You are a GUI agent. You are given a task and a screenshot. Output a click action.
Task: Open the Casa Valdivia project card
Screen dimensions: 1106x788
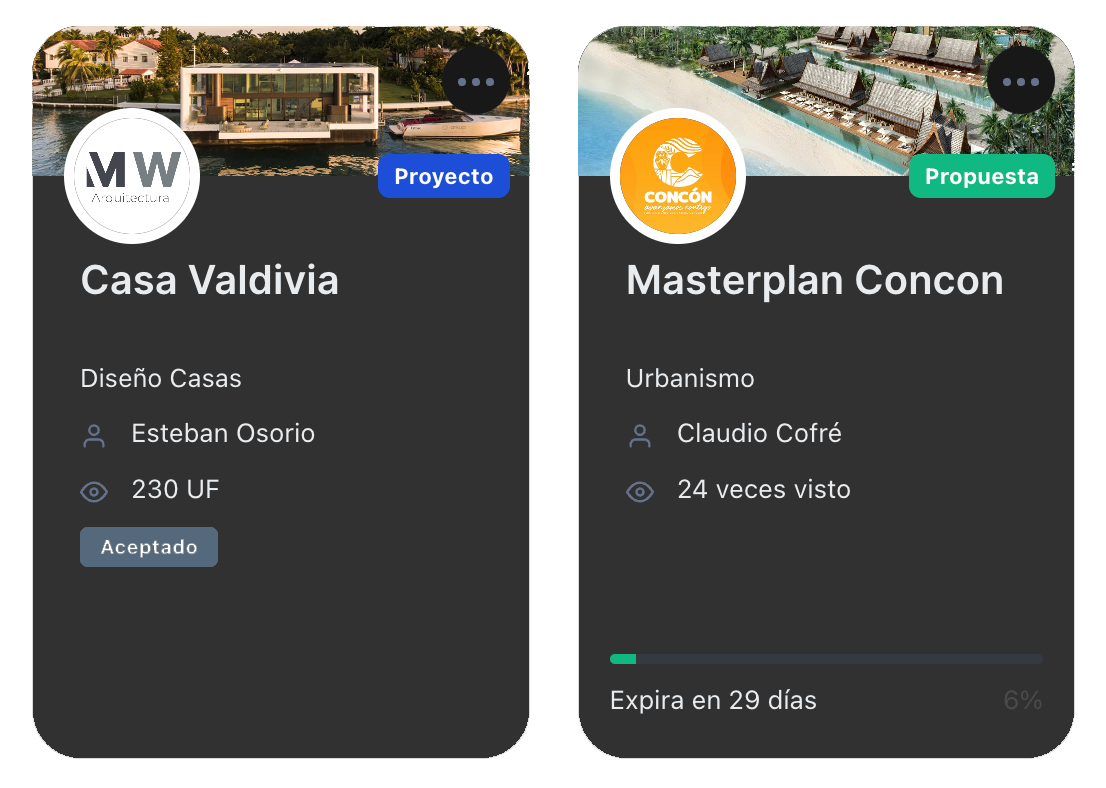pyautogui.click(x=210, y=281)
